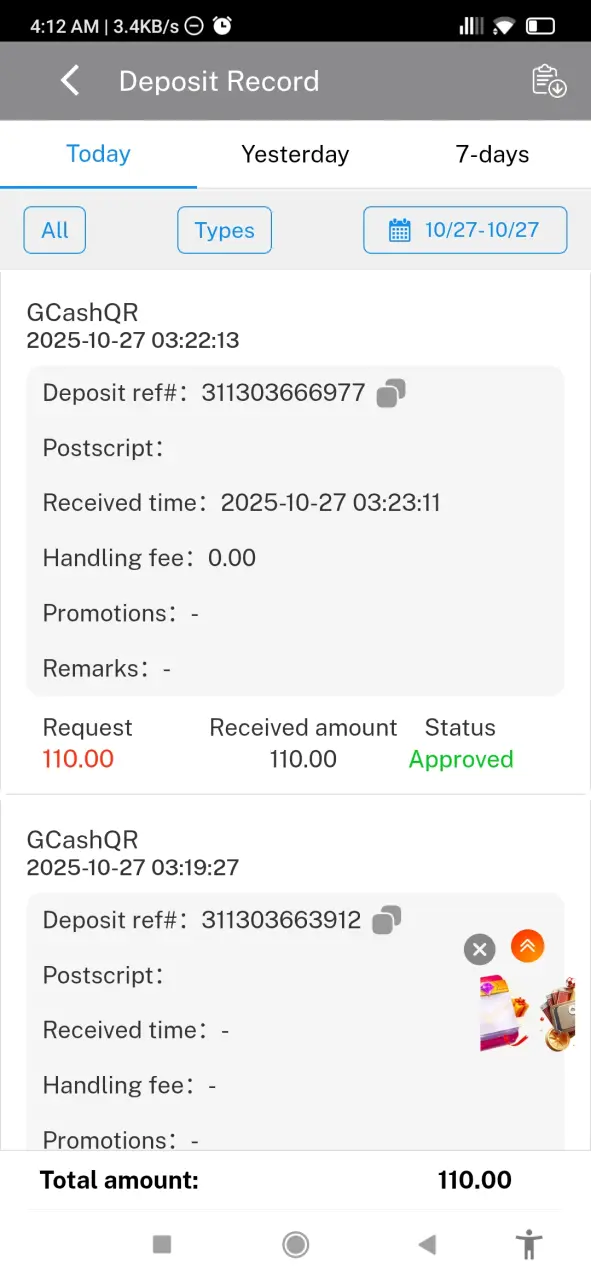Copy deposit ref 311303663912
This screenshot has height=1280, width=591.
pyautogui.click(x=387, y=920)
